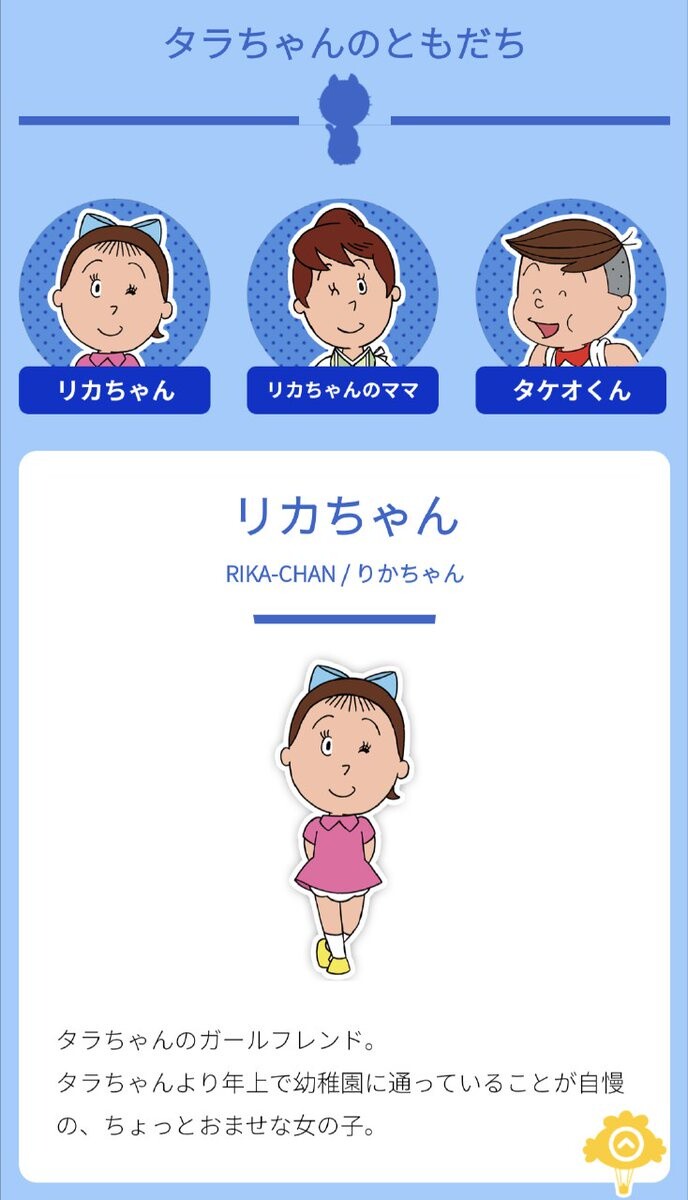Select the リカちゃん character button
The width and height of the screenshot is (688, 1200).
[114, 390]
